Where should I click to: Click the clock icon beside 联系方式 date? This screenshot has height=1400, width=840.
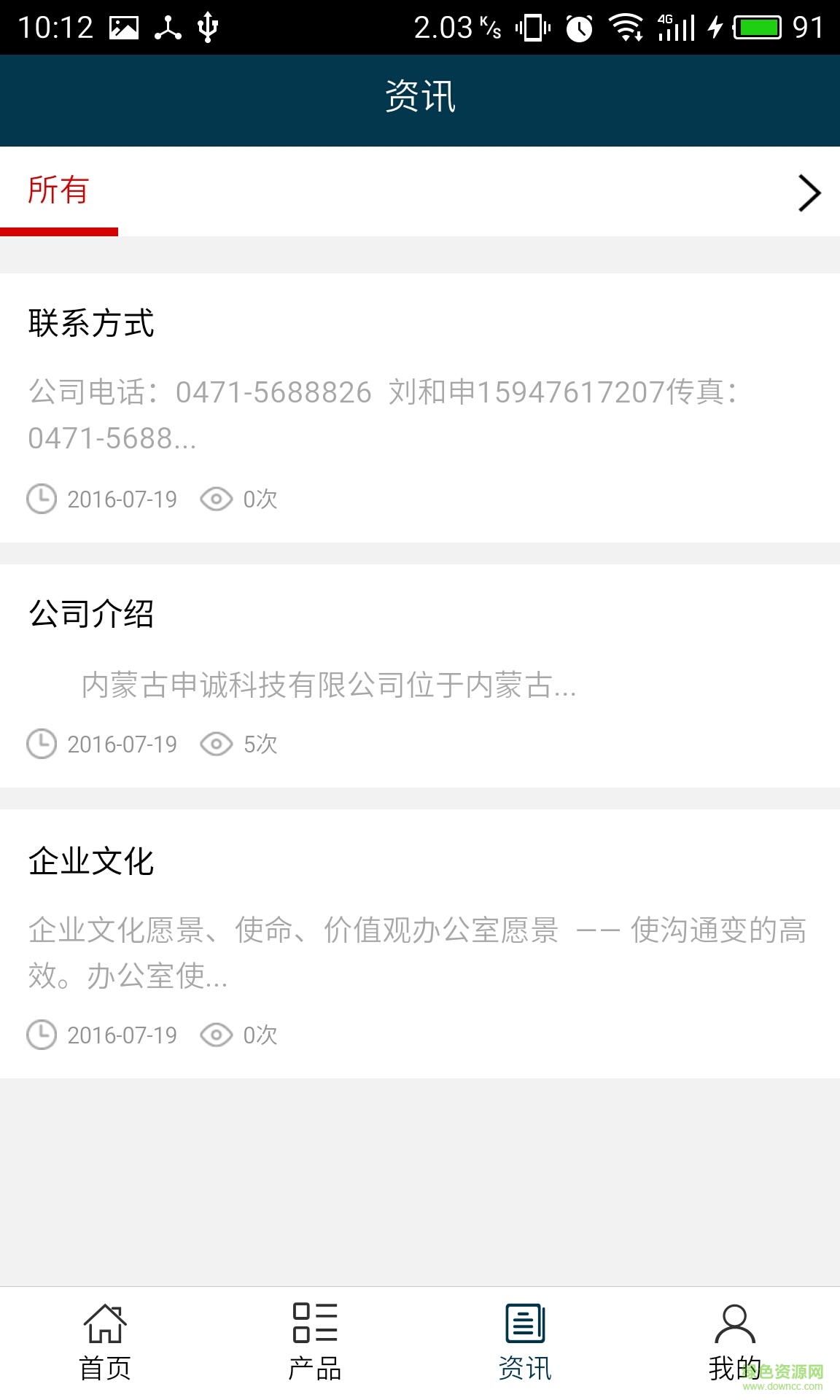tap(42, 499)
